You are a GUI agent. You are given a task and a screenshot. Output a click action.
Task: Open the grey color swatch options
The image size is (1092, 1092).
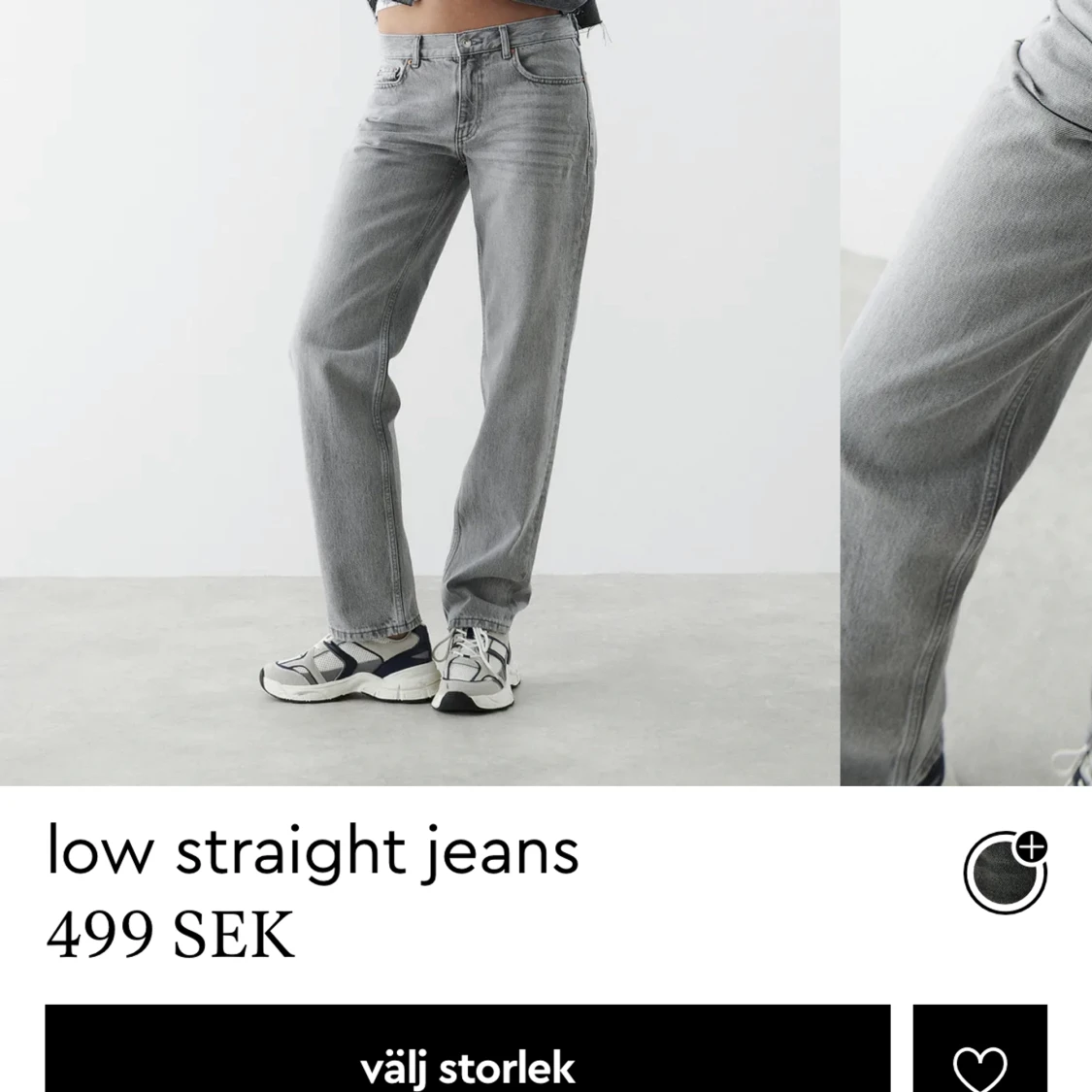[x=1005, y=872]
